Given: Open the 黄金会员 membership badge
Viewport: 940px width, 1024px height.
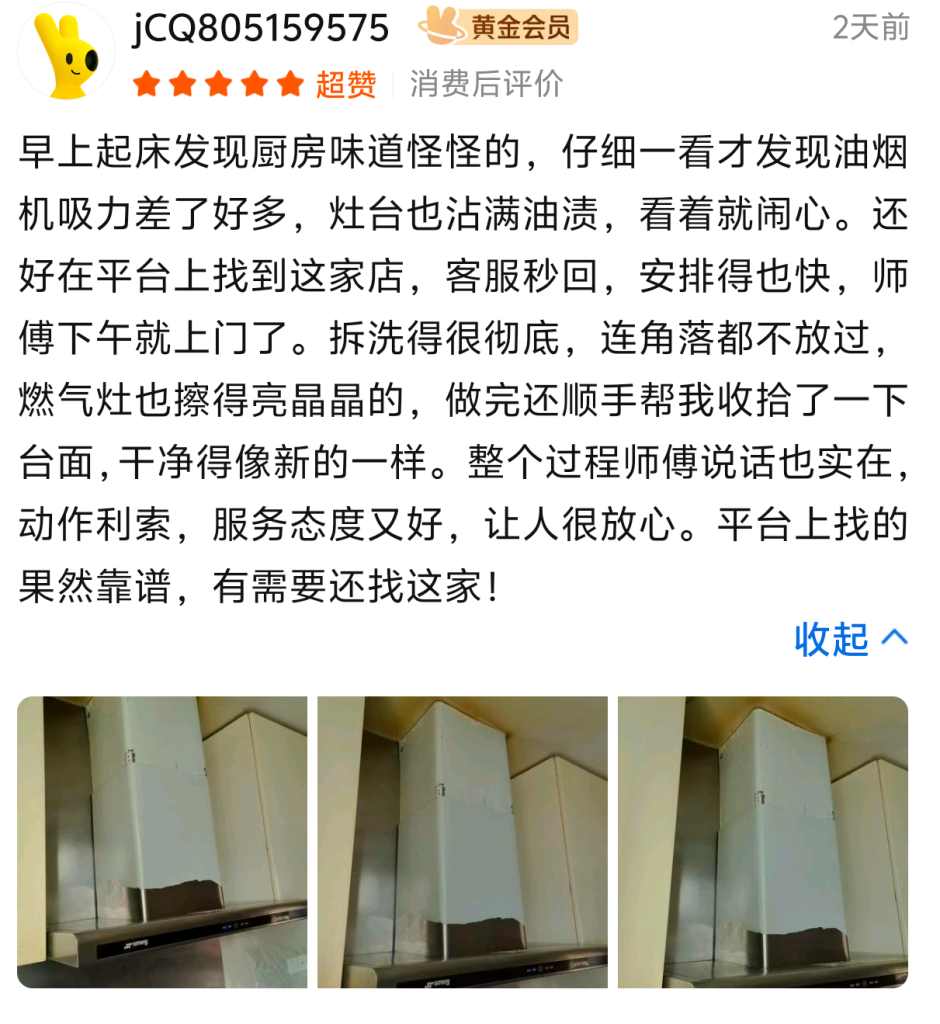Looking at the screenshot, I should [498, 27].
